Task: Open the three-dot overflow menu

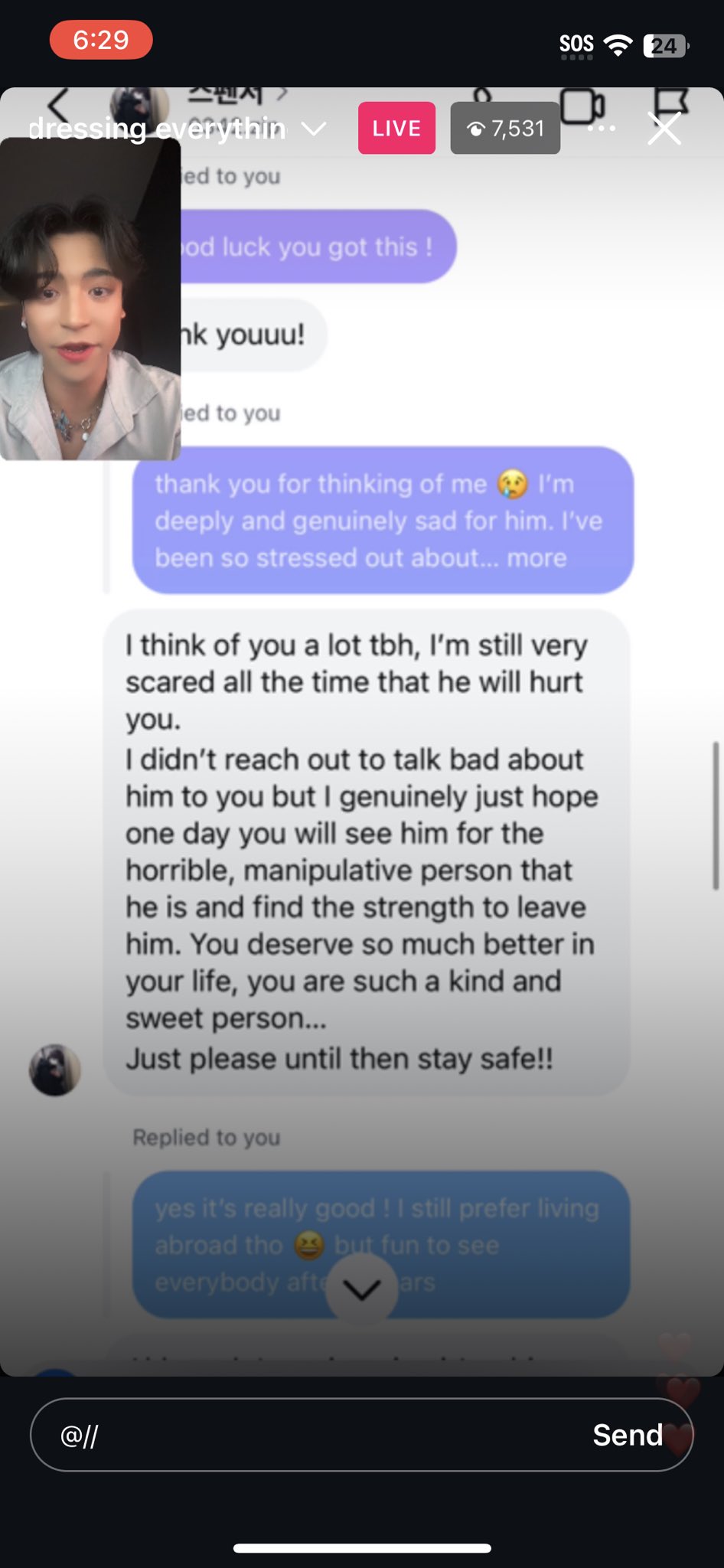Action: click(x=602, y=129)
